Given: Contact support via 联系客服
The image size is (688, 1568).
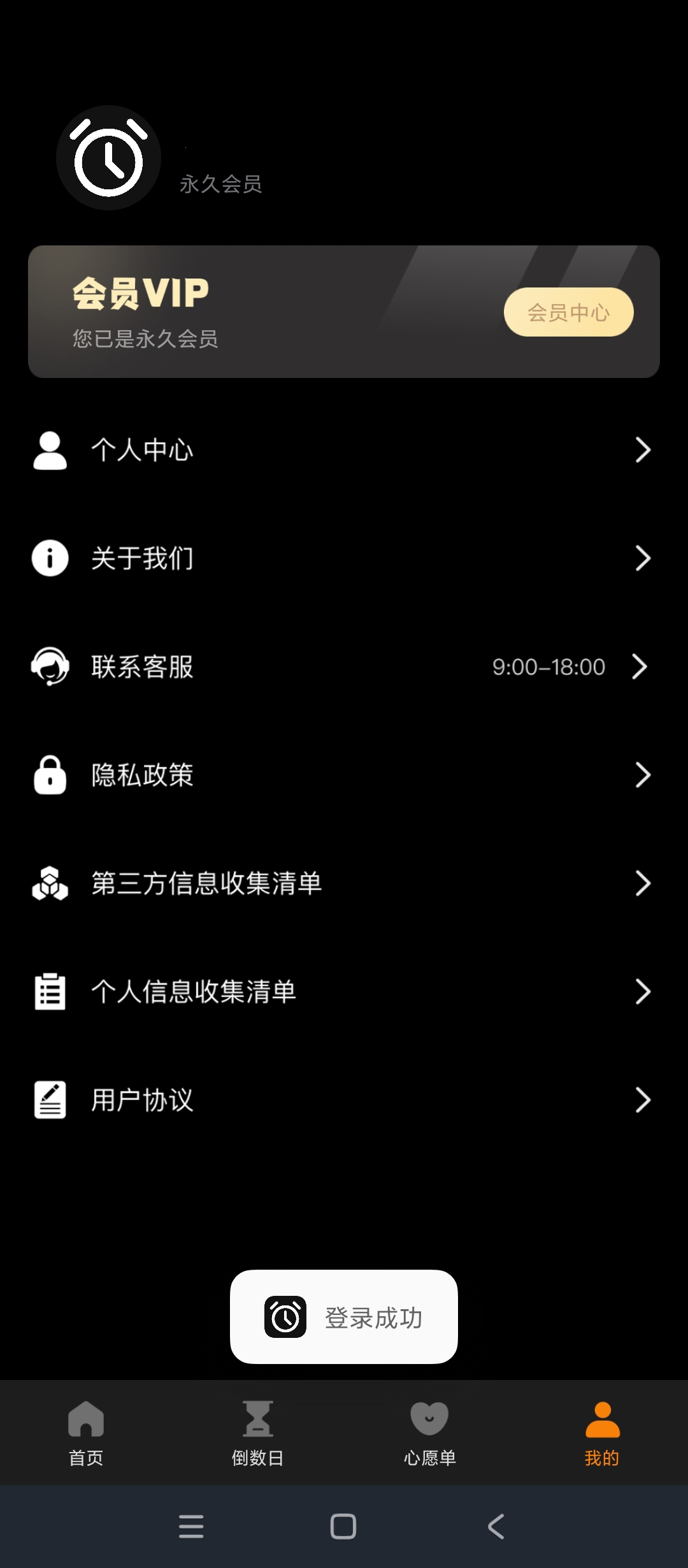Looking at the screenshot, I should click(344, 667).
